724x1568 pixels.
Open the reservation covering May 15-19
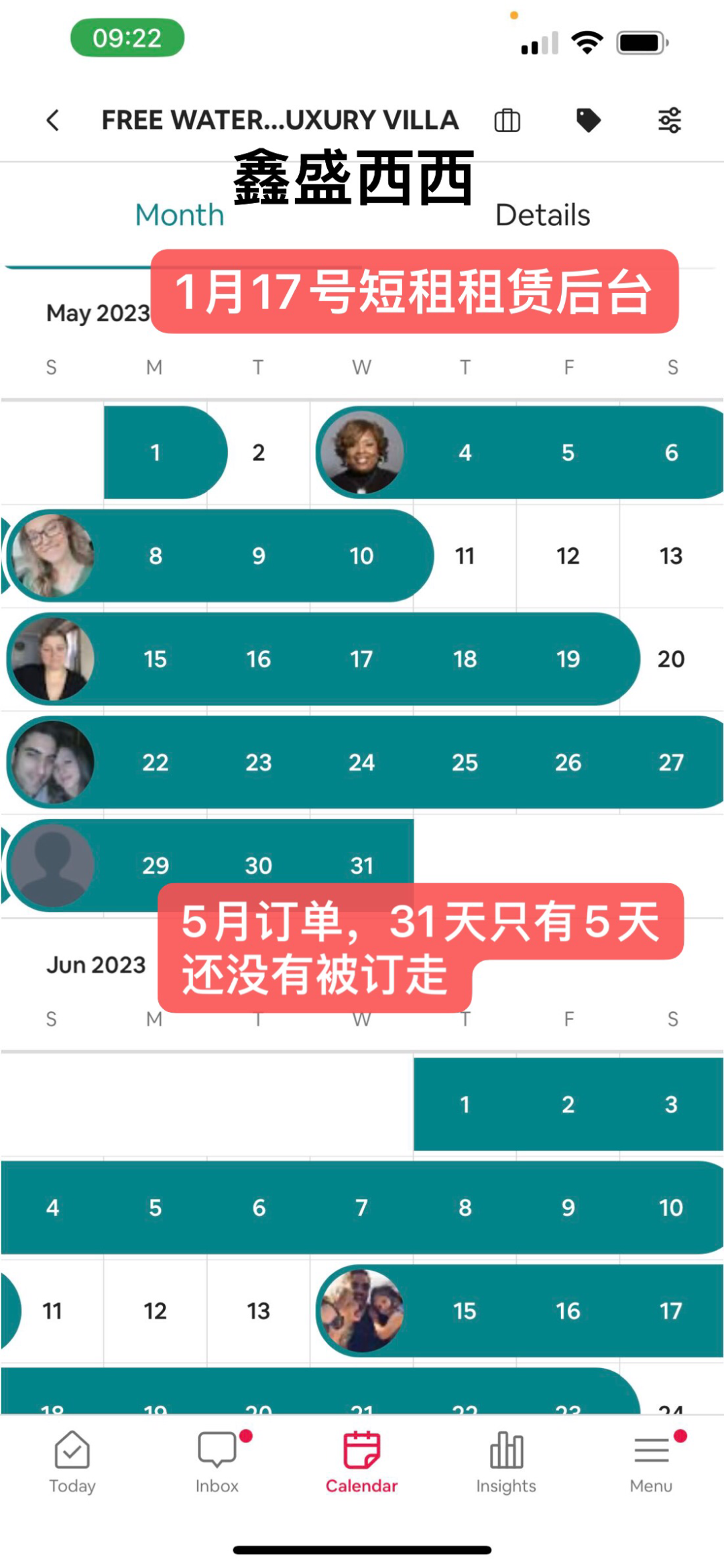coord(323,659)
